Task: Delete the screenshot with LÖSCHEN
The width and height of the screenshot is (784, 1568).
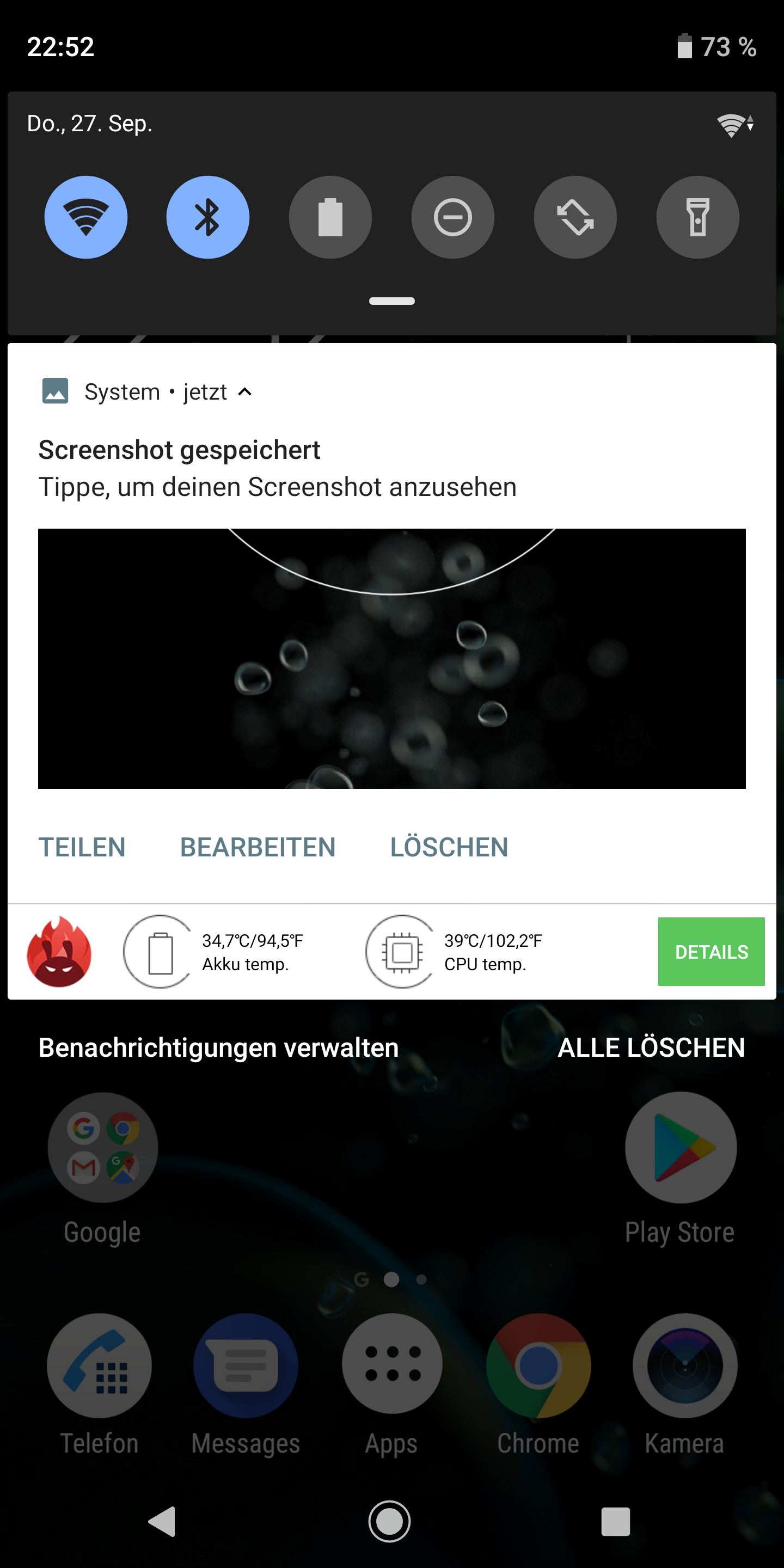Action: click(x=449, y=847)
